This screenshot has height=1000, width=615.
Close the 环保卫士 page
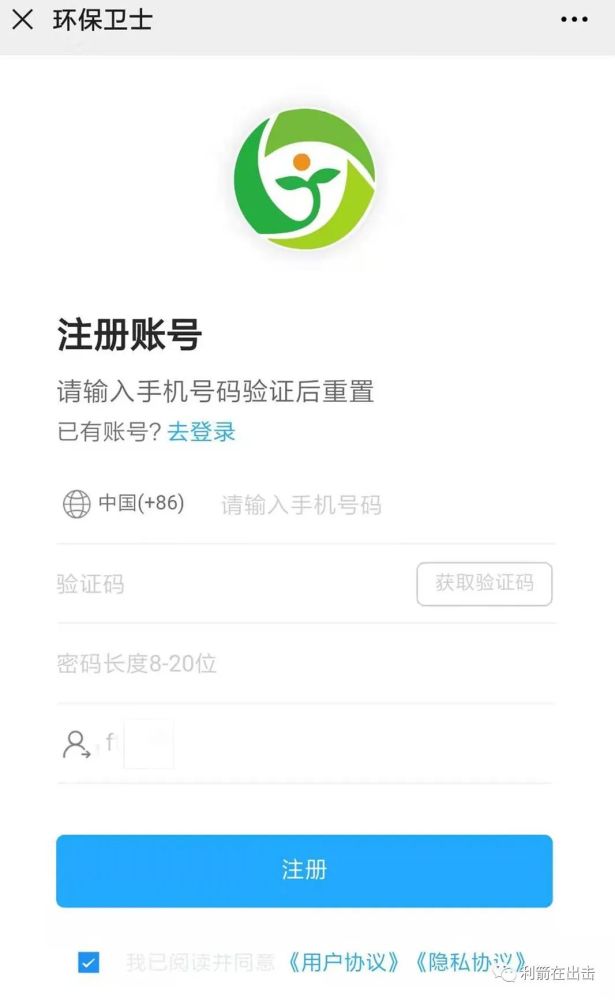(x=22, y=19)
